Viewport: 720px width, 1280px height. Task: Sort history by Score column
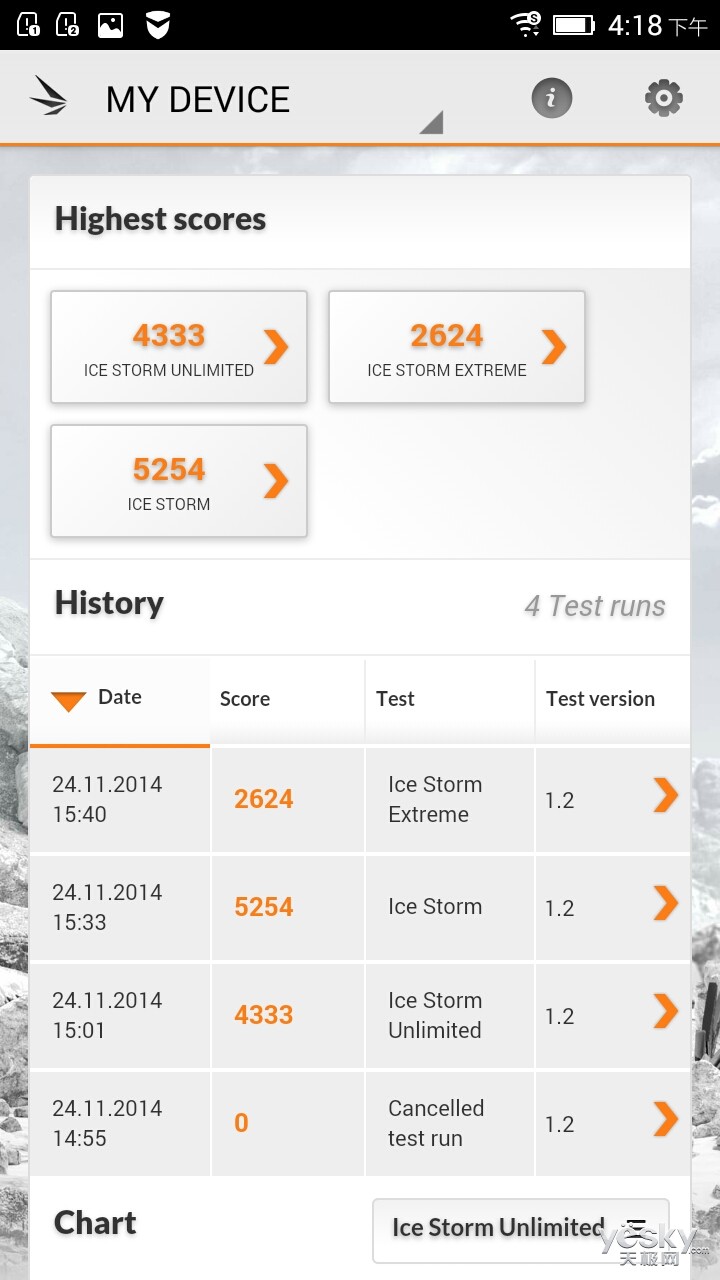(288, 700)
